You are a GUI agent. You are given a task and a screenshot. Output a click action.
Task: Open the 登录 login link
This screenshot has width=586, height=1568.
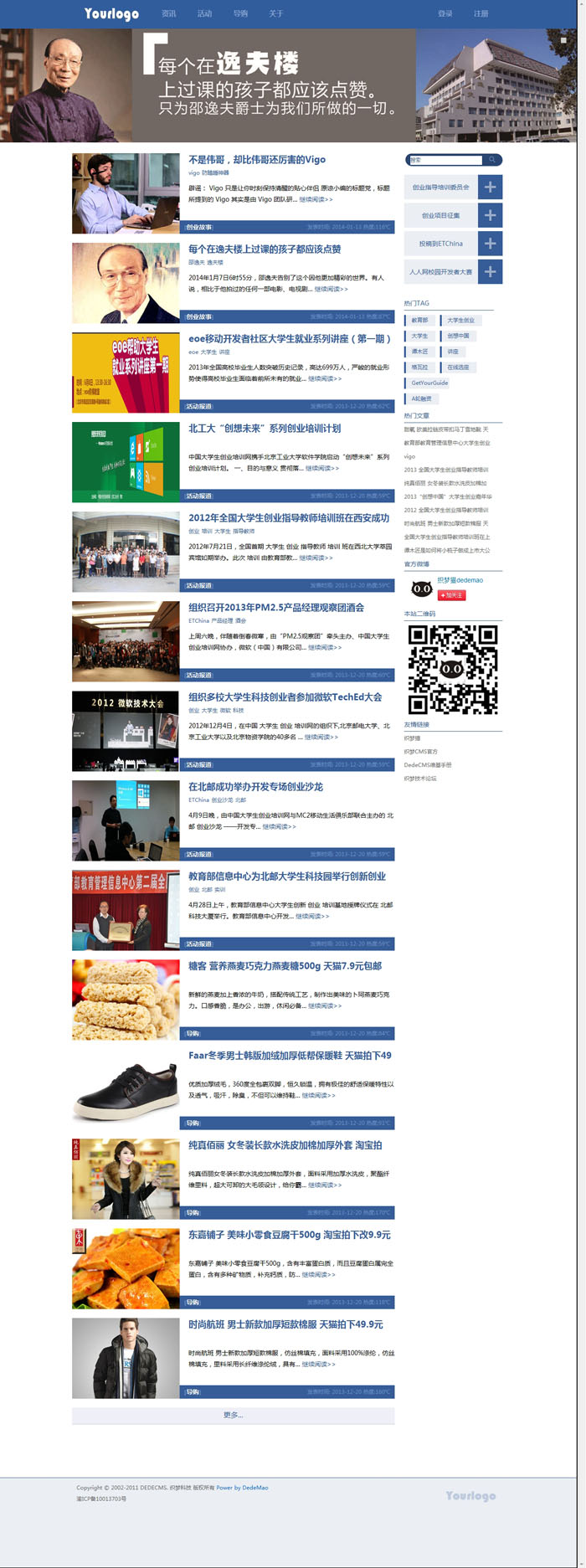tap(445, 13)
